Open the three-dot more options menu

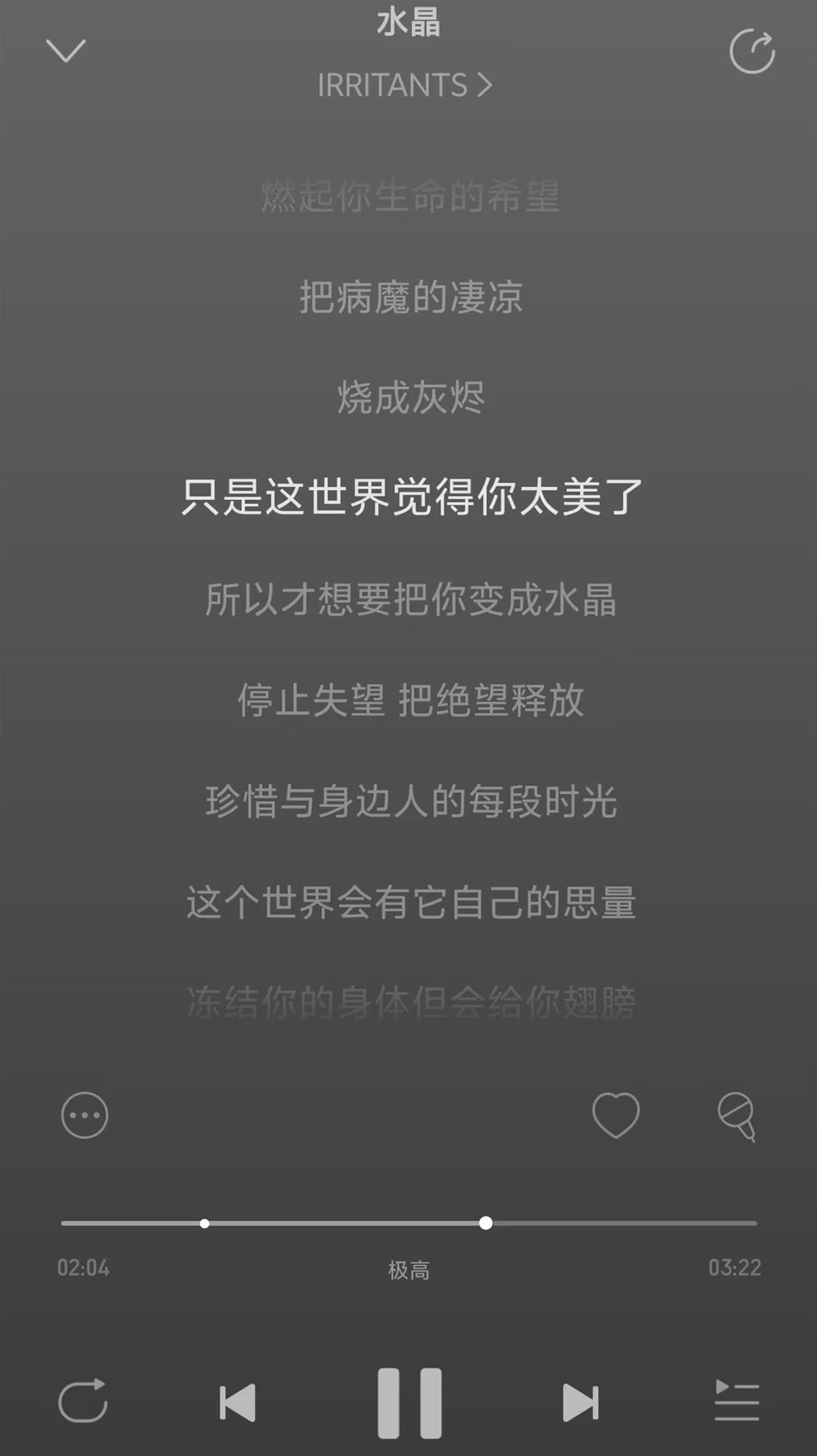[x=84, y=1115]
